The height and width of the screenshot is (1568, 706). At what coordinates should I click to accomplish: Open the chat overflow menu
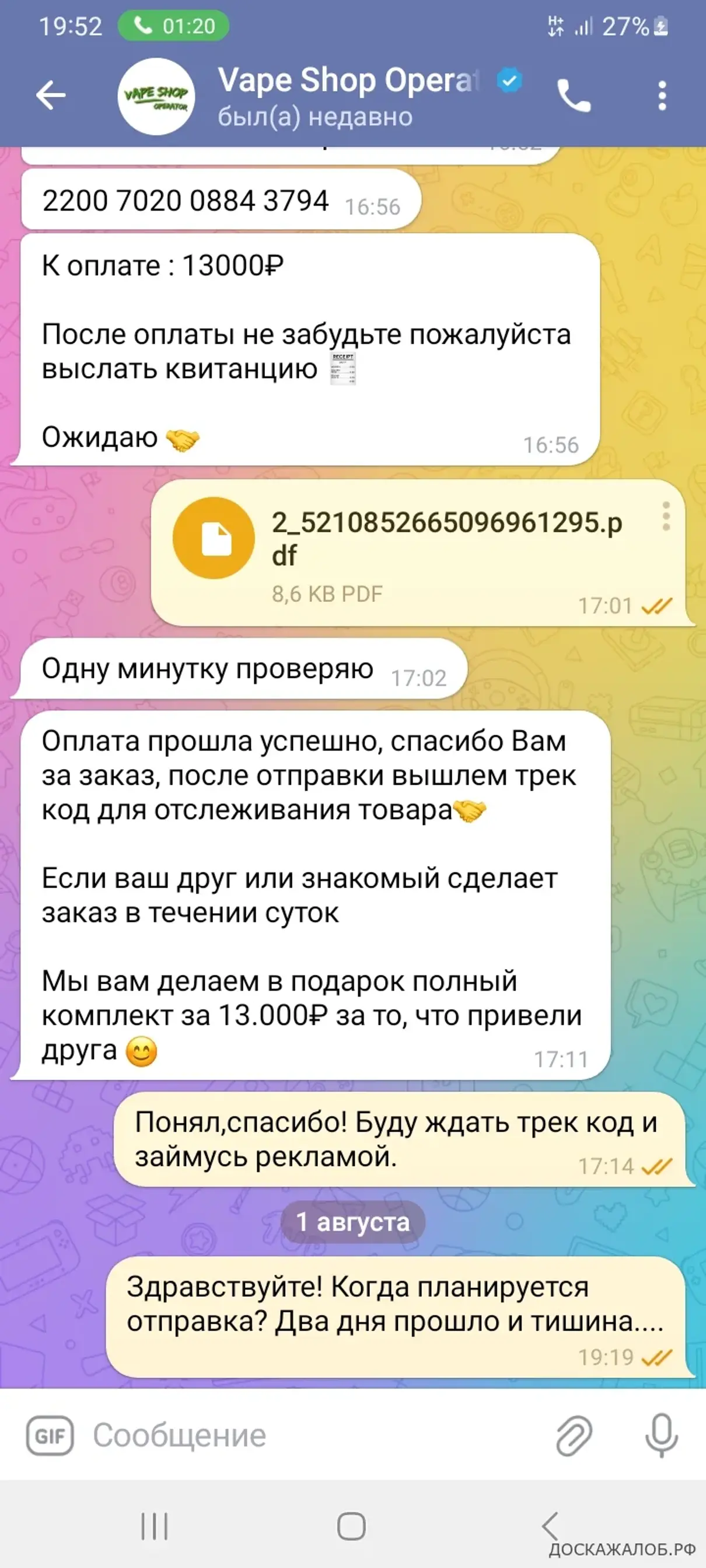[x=662, y=96]
